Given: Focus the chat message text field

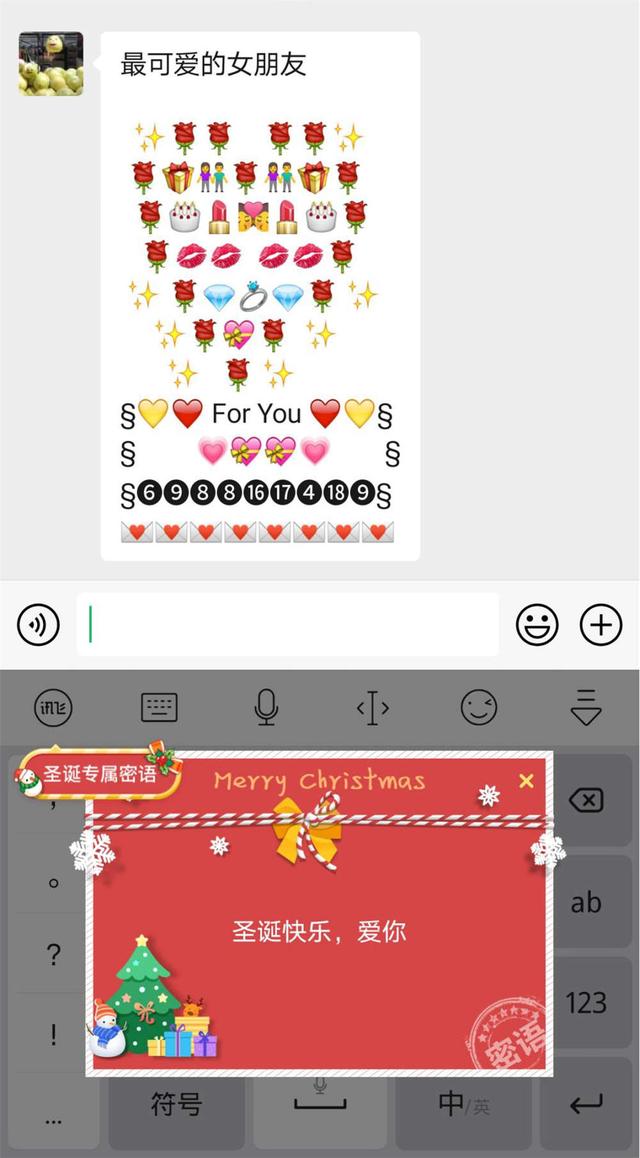Looking at the screenshot, I should click(x=288, y=625).
